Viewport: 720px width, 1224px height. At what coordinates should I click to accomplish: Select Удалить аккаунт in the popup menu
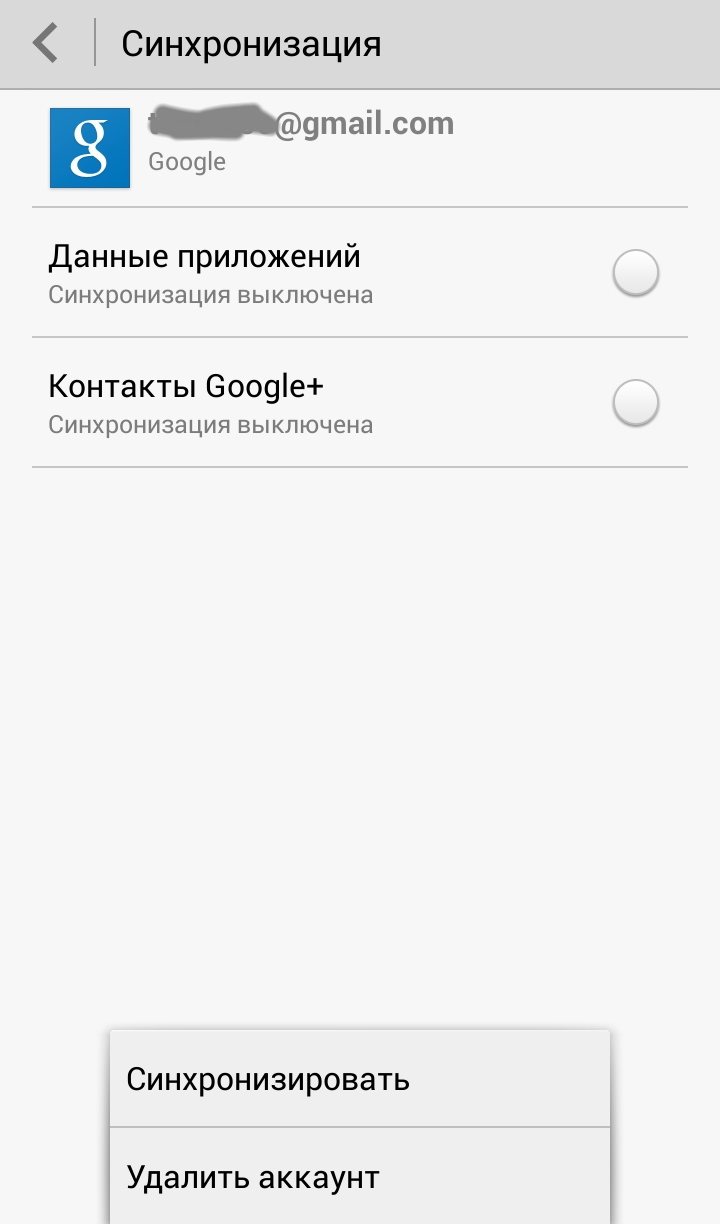[360, 1177]
